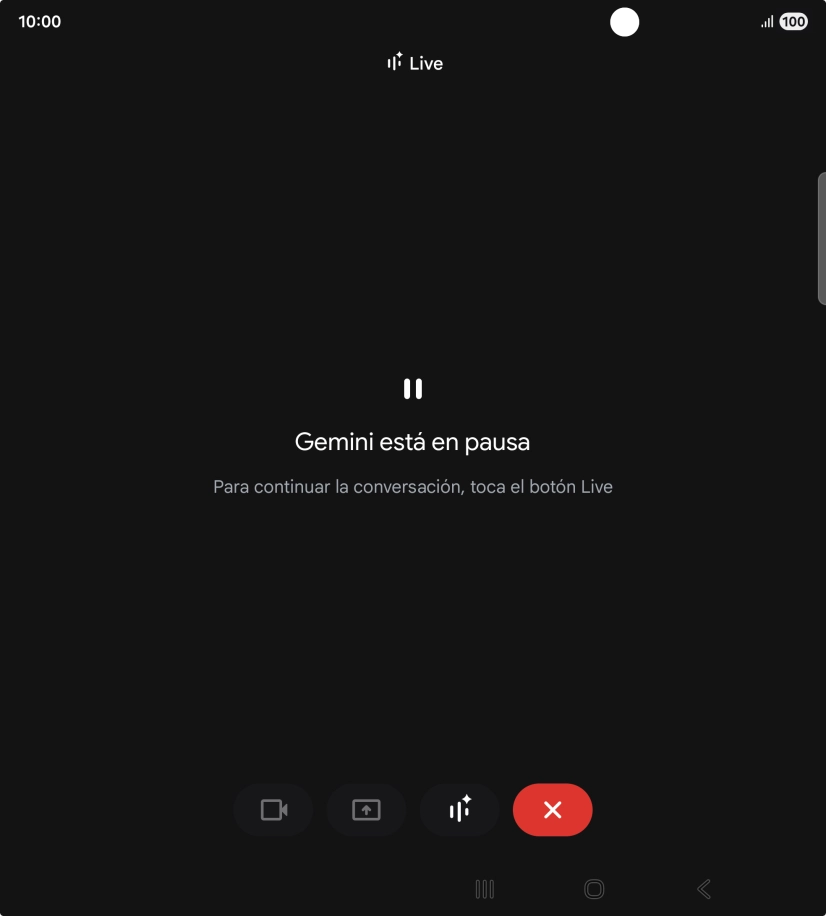
Task: Tap the clock in the status bar
Action: click(39, 21)
